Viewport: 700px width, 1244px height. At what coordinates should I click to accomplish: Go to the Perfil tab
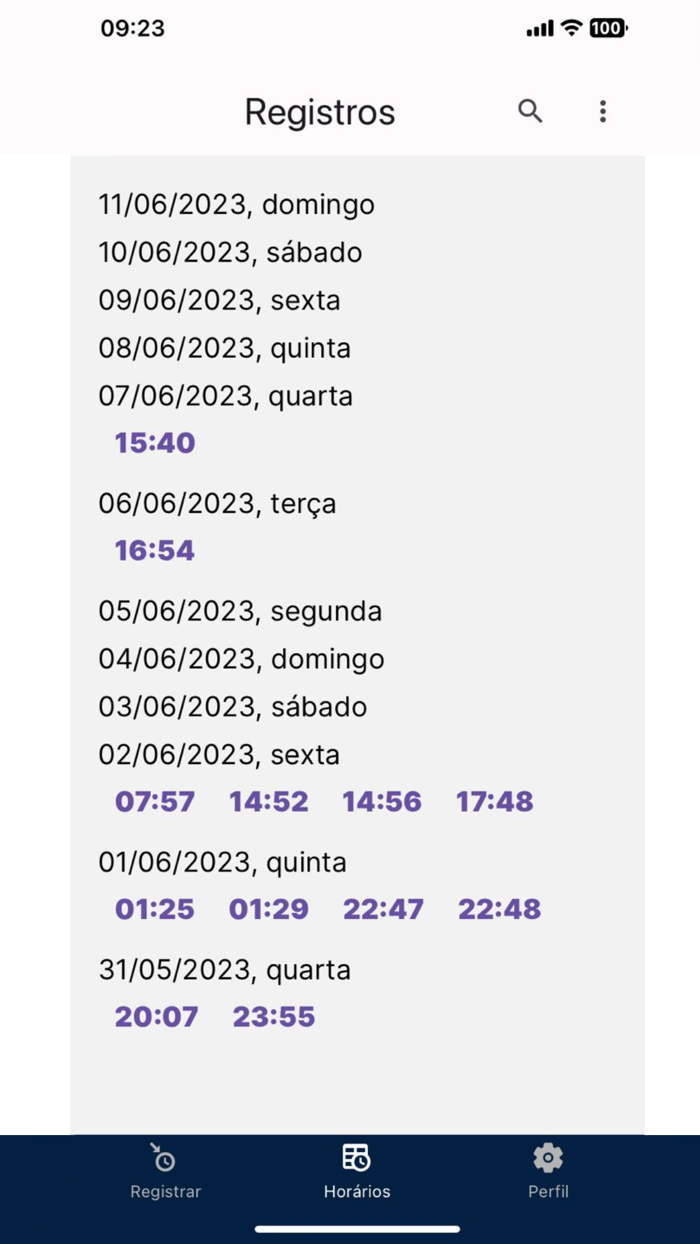[x=548, y=1171]
